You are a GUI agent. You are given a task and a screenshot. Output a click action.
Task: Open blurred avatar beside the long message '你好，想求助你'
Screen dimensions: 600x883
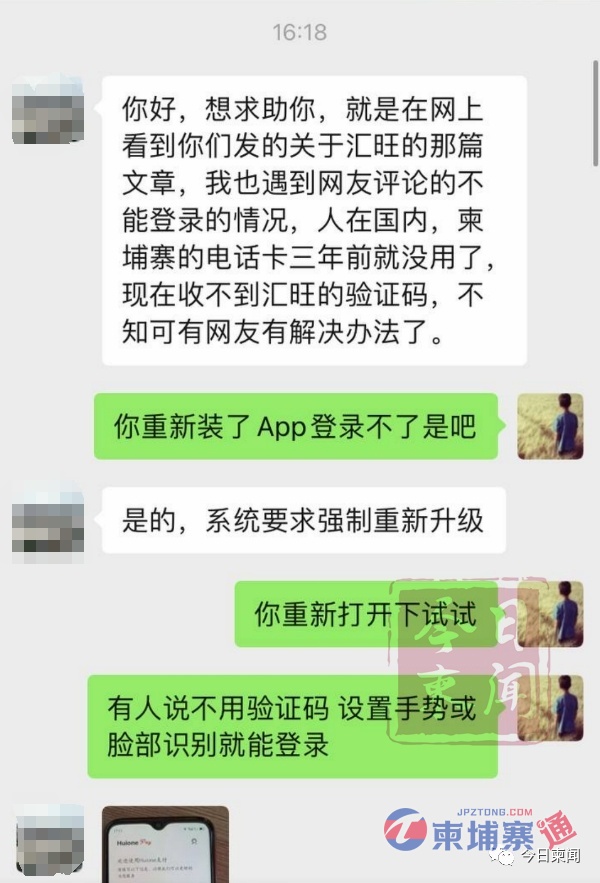(47, 110)
